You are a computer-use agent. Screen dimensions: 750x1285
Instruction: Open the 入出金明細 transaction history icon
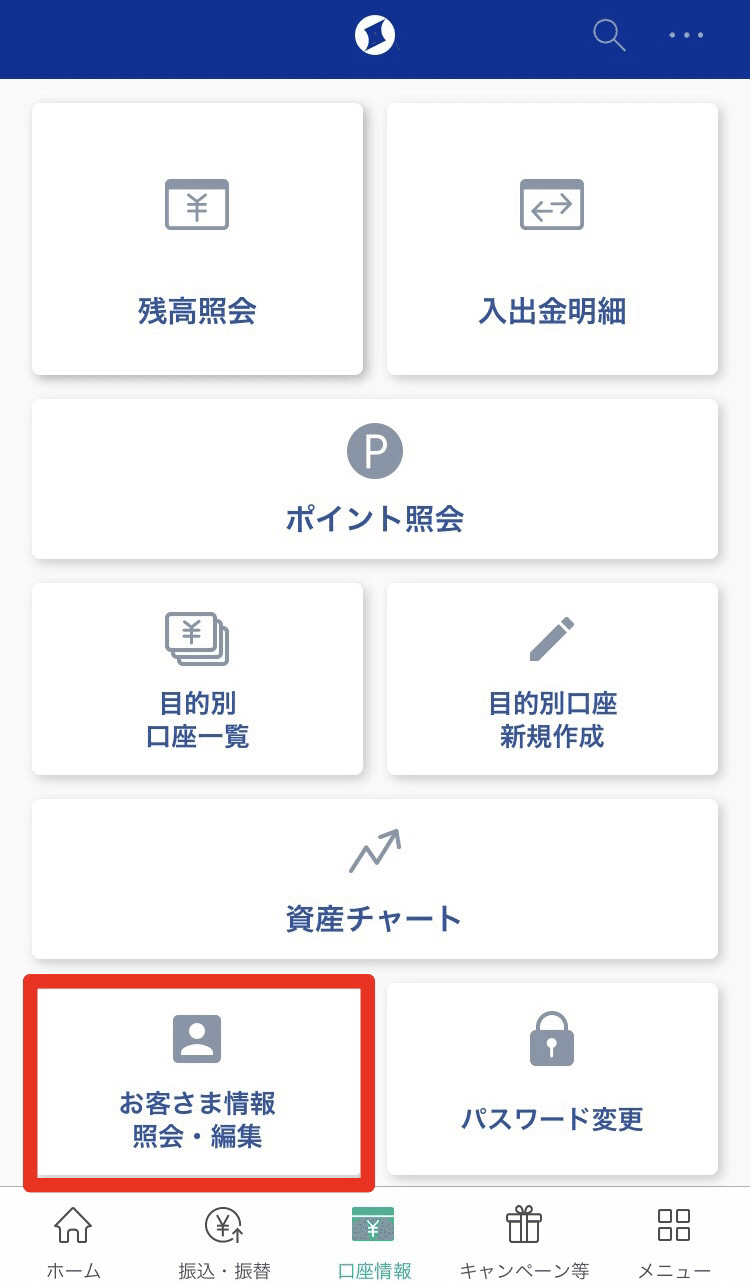point(551,204)
